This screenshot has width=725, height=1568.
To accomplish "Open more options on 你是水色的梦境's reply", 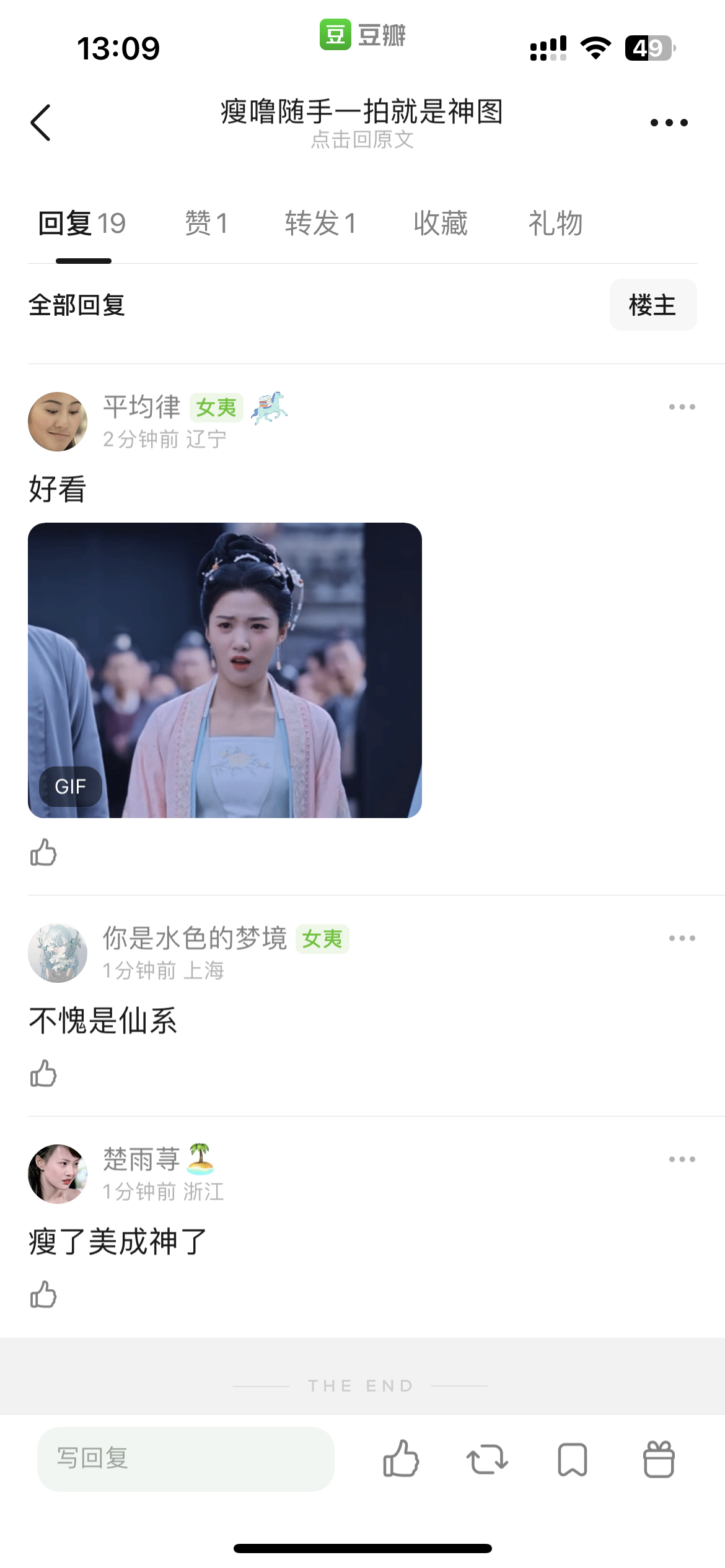I will click(x=682, y=938).
